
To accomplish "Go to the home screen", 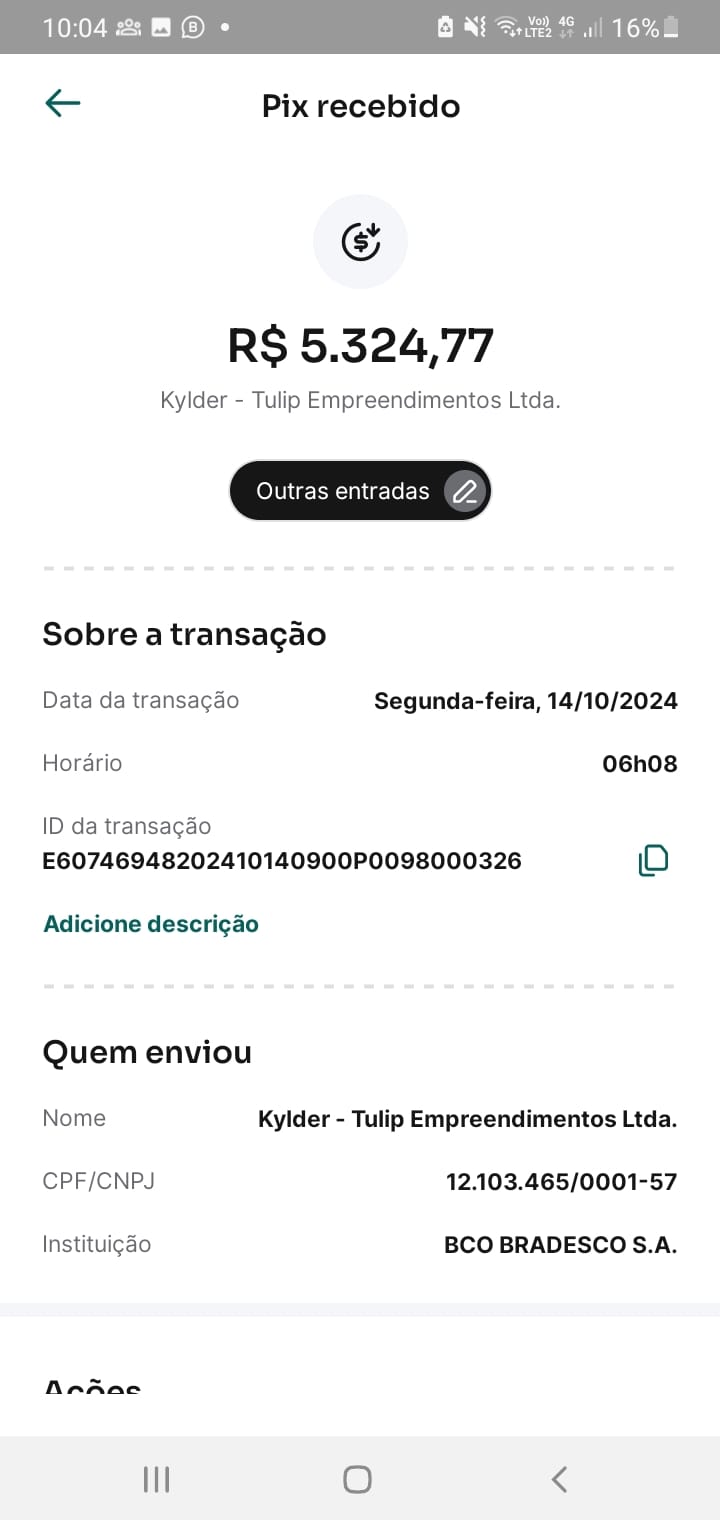I will tap(357, 1479).
